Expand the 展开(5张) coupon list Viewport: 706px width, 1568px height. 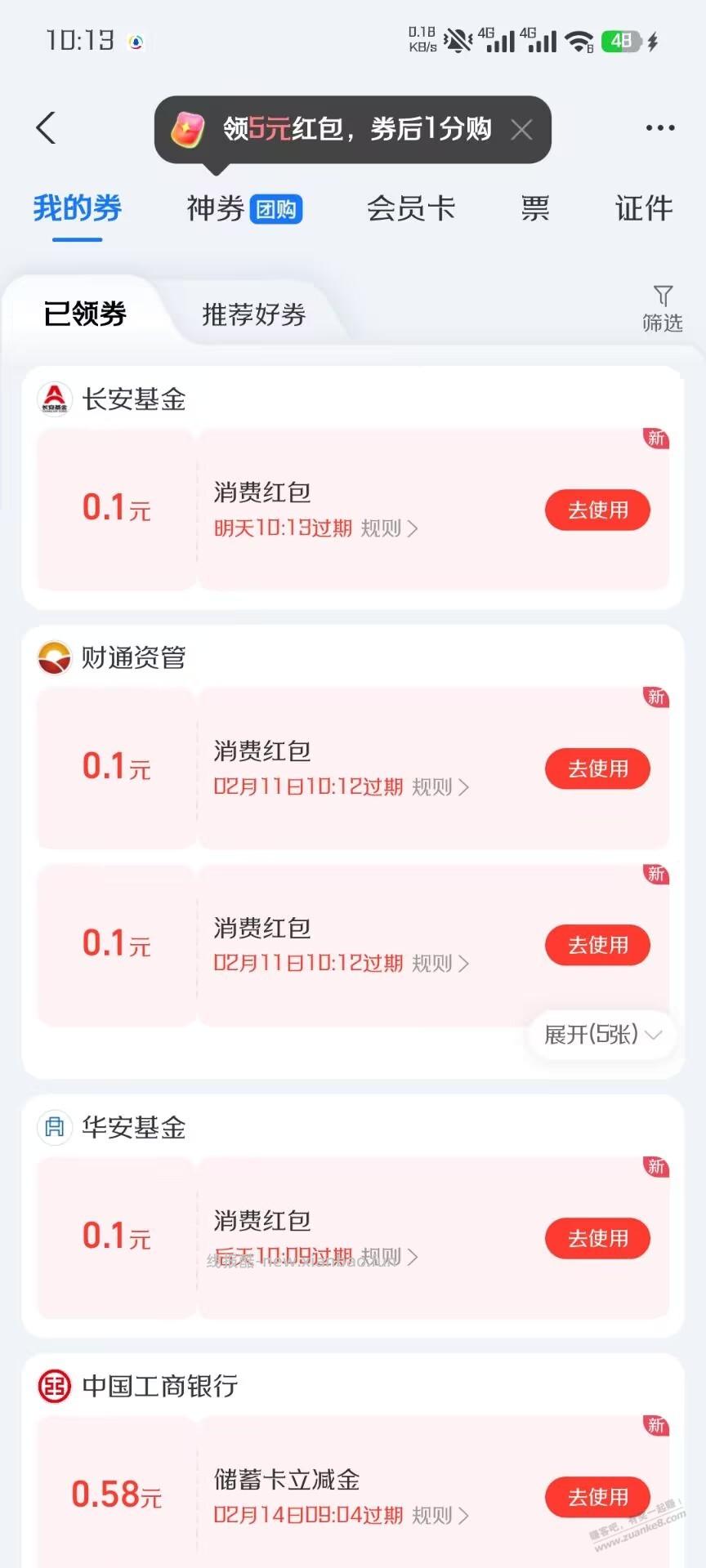pos(601,1035)
